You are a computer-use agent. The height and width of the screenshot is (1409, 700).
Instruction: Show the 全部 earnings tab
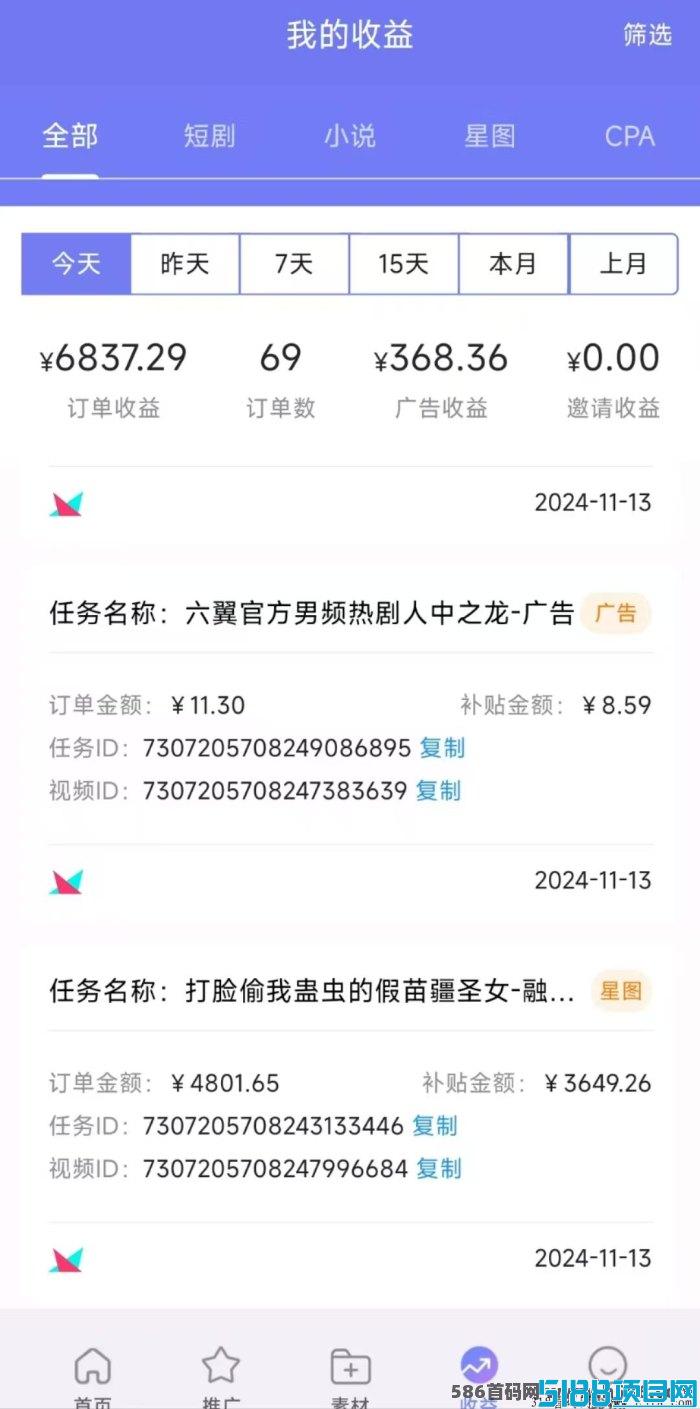click(x=70, y=136)
